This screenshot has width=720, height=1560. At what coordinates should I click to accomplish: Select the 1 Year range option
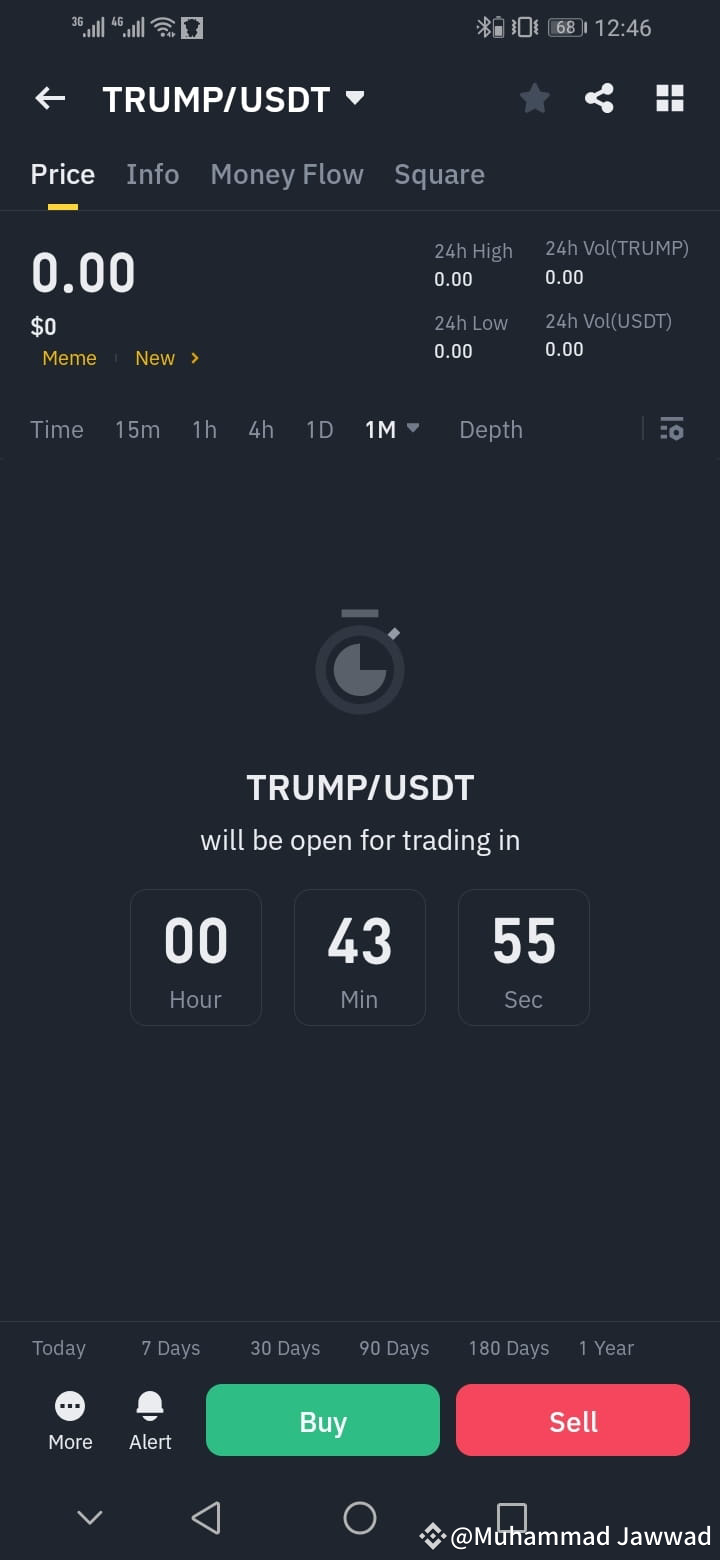pos(606,1348)
